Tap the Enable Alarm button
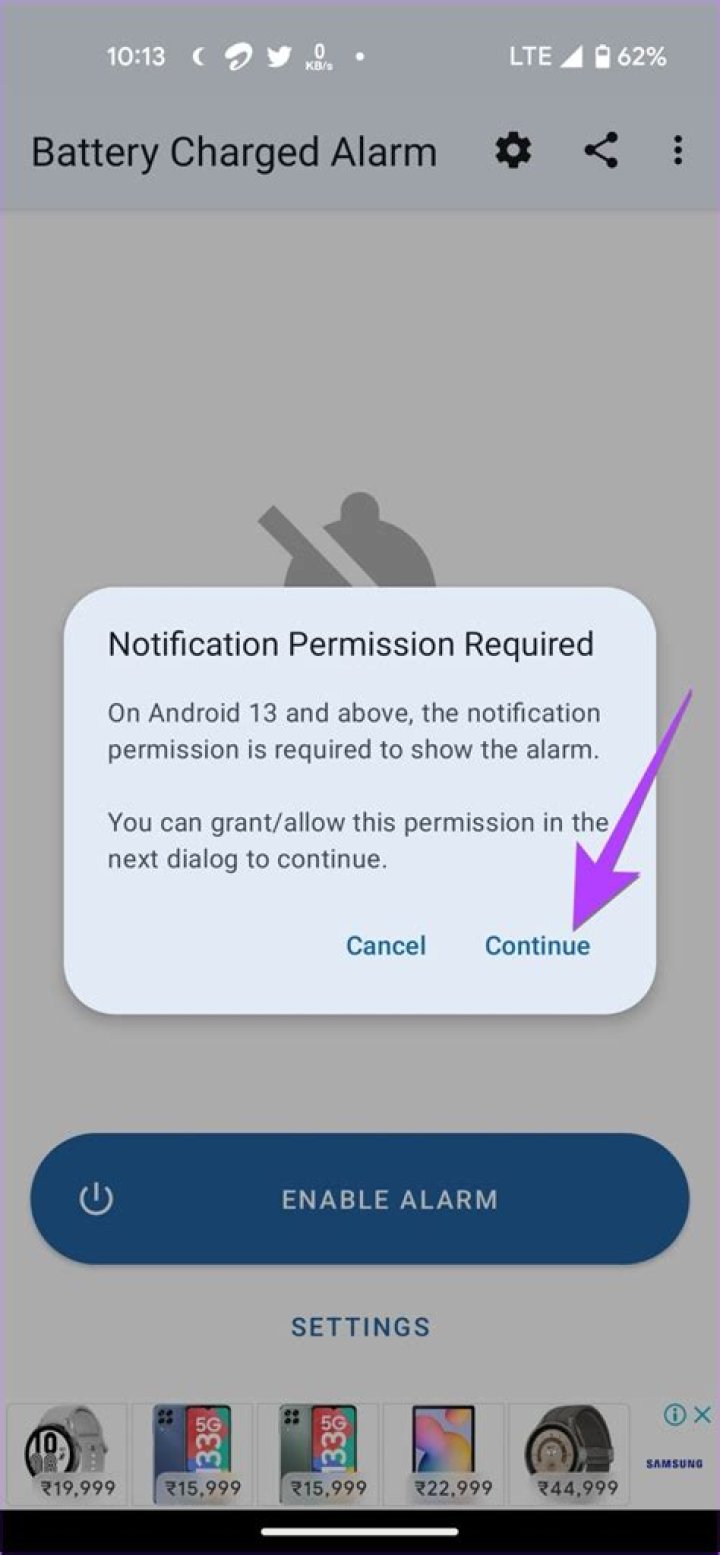This screenshot has height=1555, width=720. click(x=360, y=1199)
